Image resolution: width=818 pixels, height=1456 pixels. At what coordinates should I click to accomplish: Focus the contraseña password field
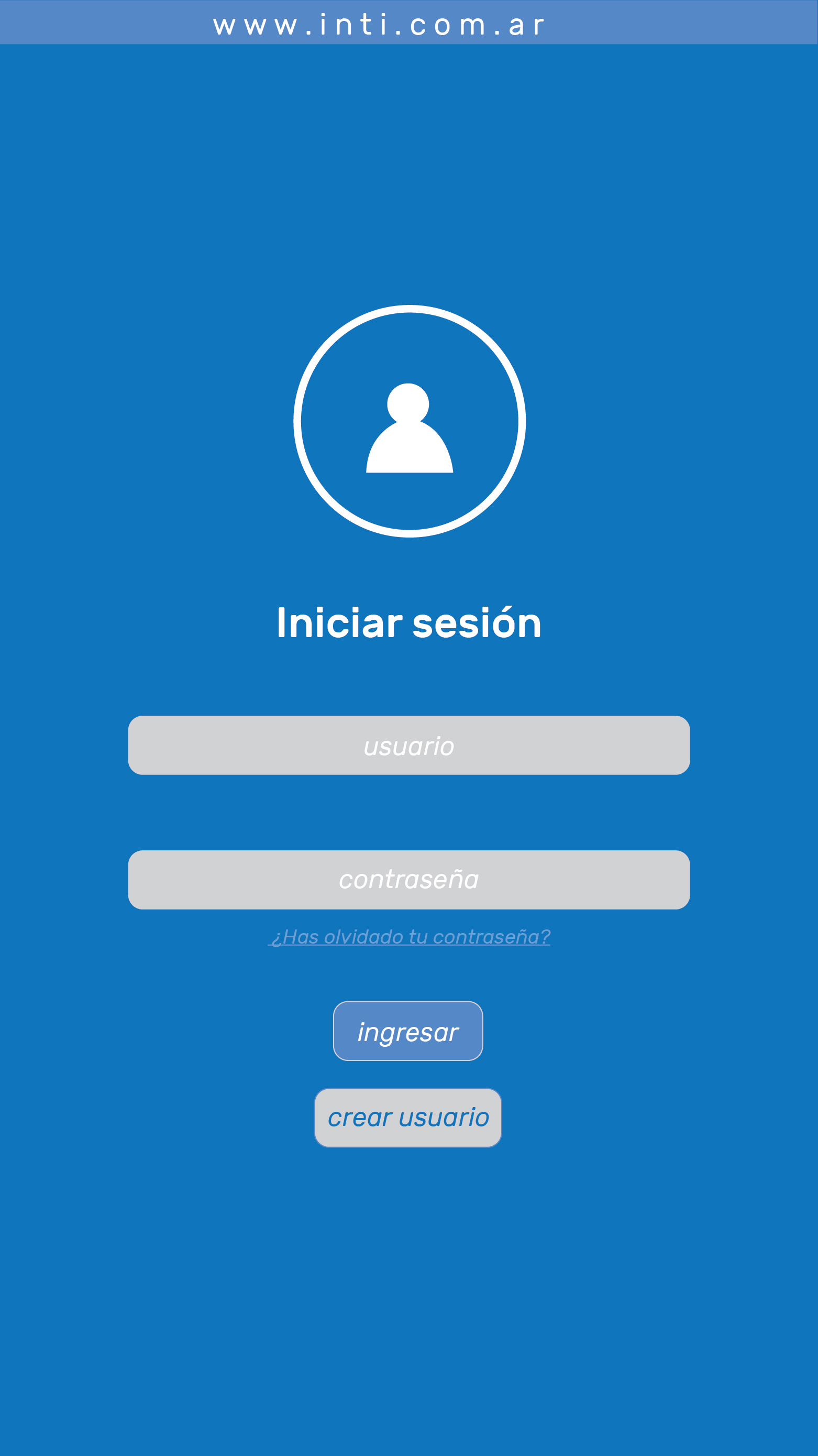click(x=408, y=880)
